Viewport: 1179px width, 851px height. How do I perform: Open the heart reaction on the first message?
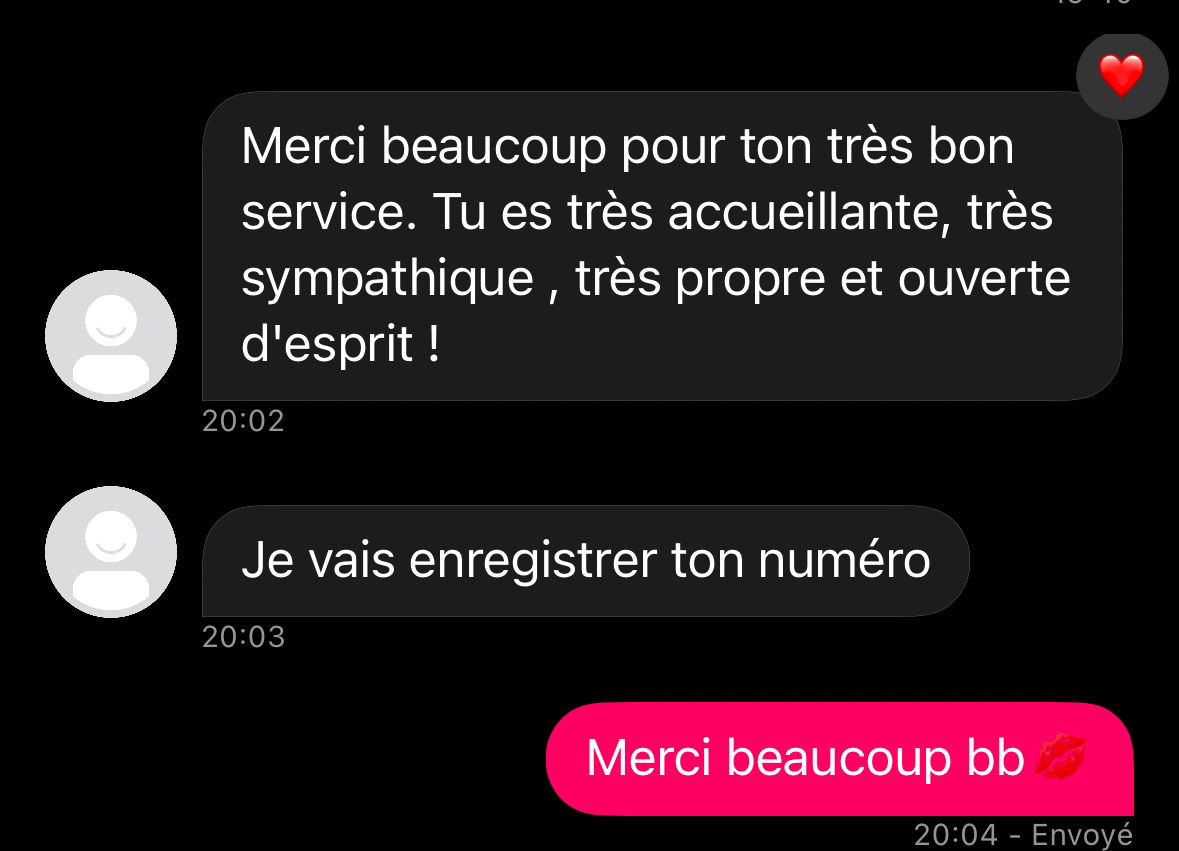pyautogui.click(x=1121, y=76)
